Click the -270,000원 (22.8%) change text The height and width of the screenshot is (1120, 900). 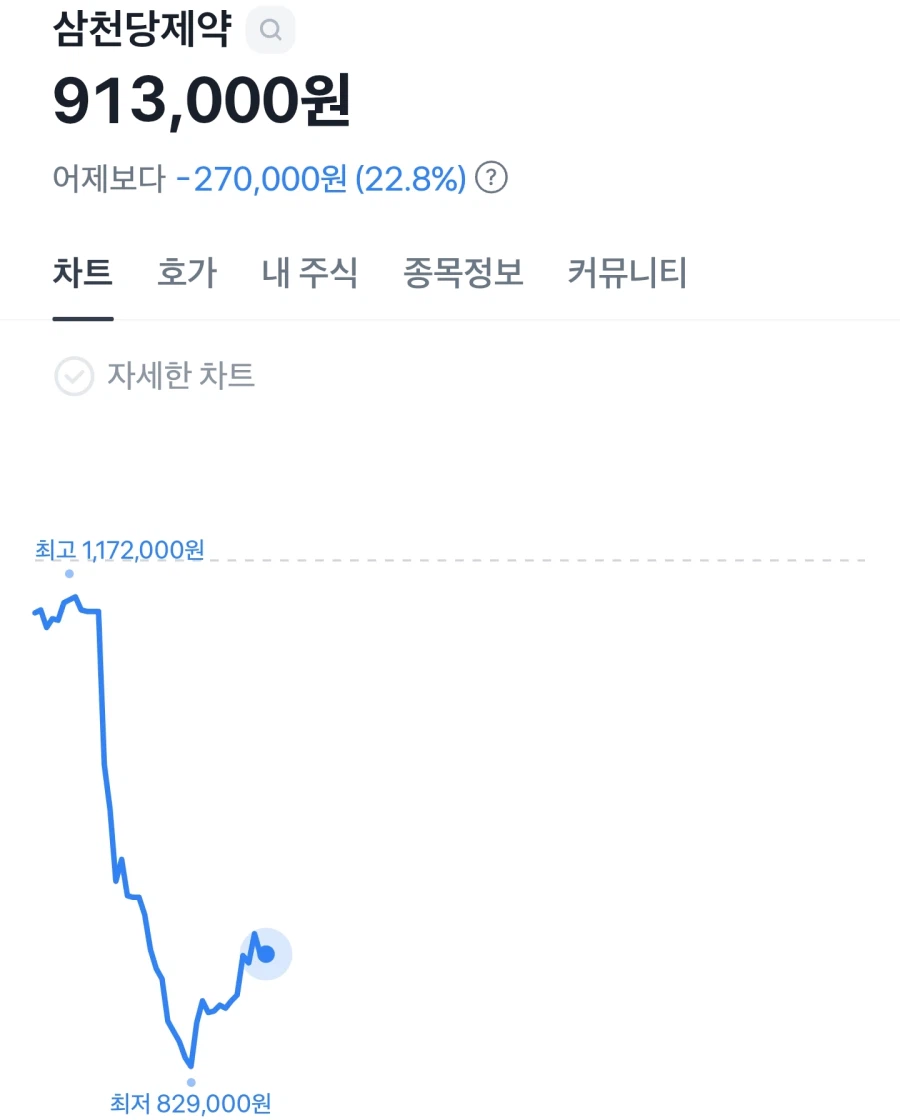pos(320,178)
